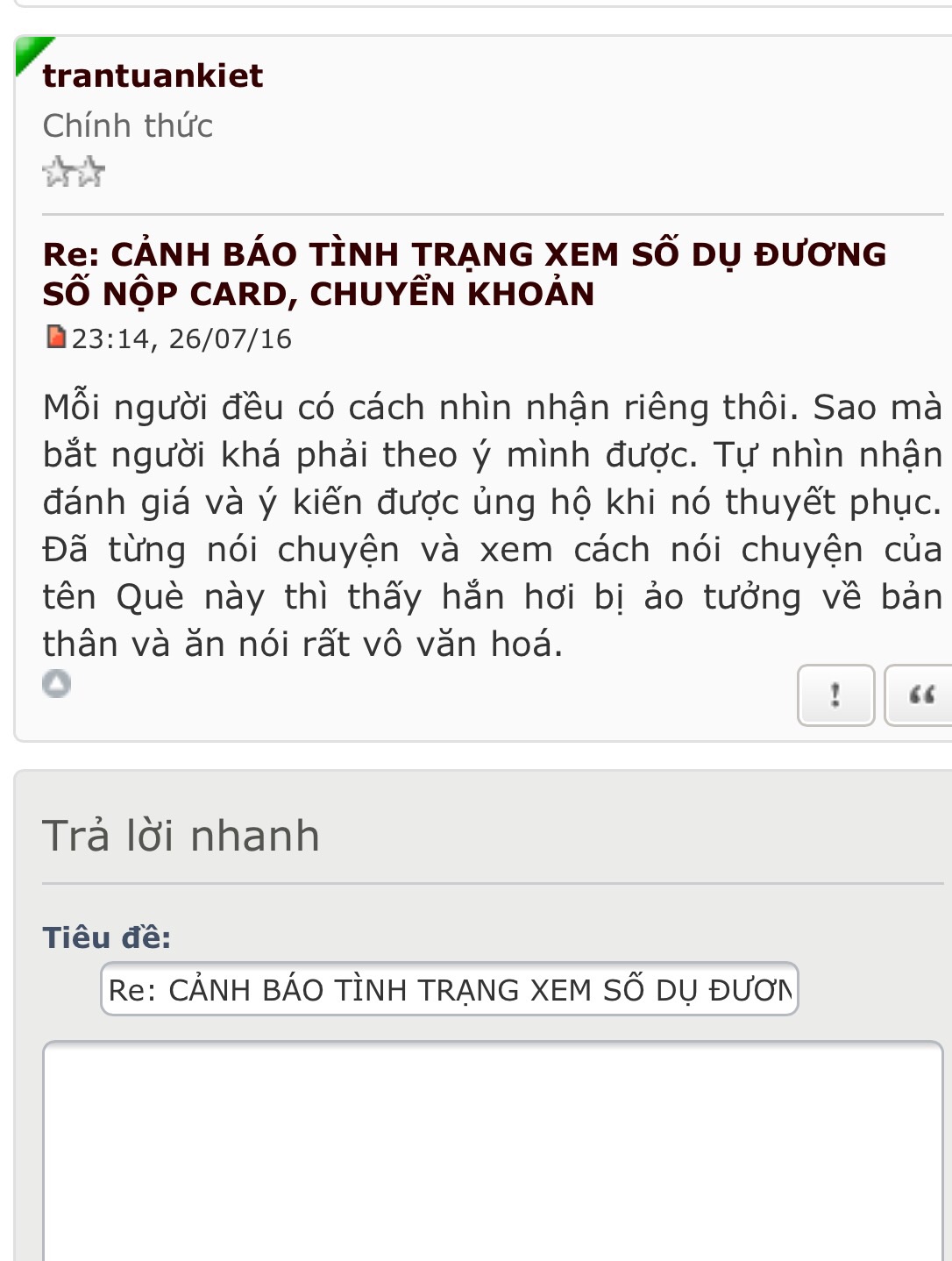The image size is (952, 1261).
Task: Focus the quick reply message box
Action: [493, 1149]
